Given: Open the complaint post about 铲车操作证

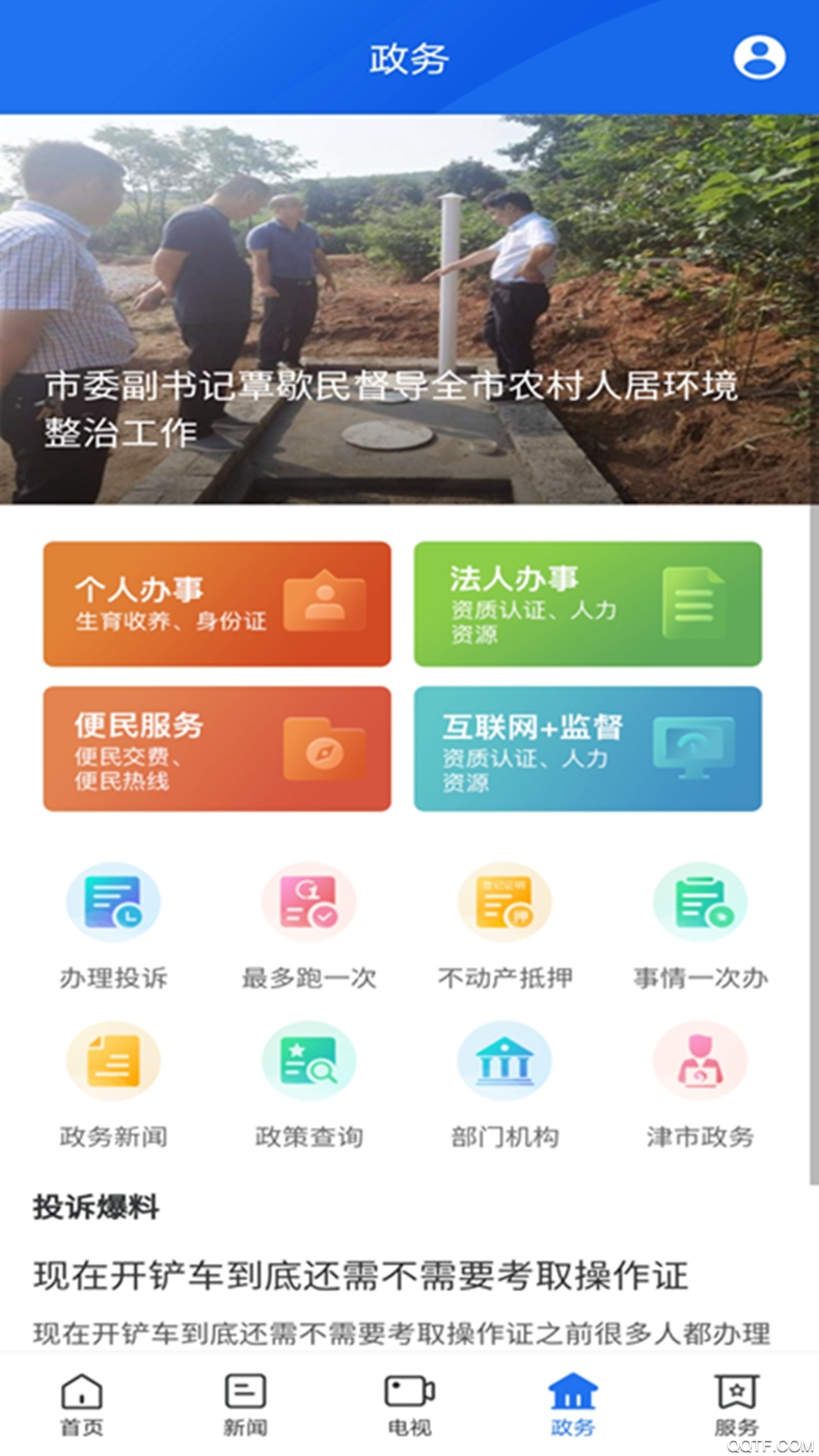Looking at the screenshot, I should 361,1276.
